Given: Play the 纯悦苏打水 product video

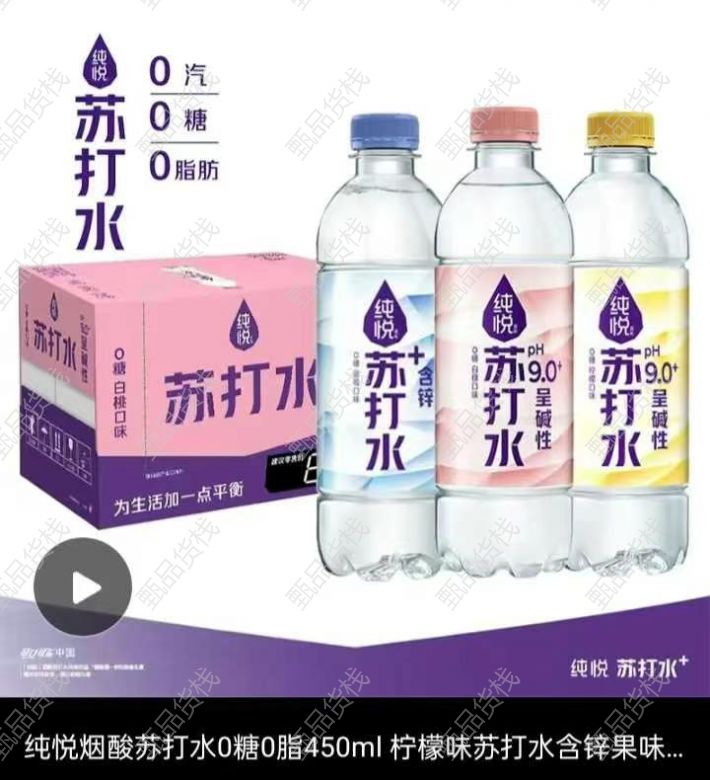Looking at the screenshot, I should (x=82, y=587).
